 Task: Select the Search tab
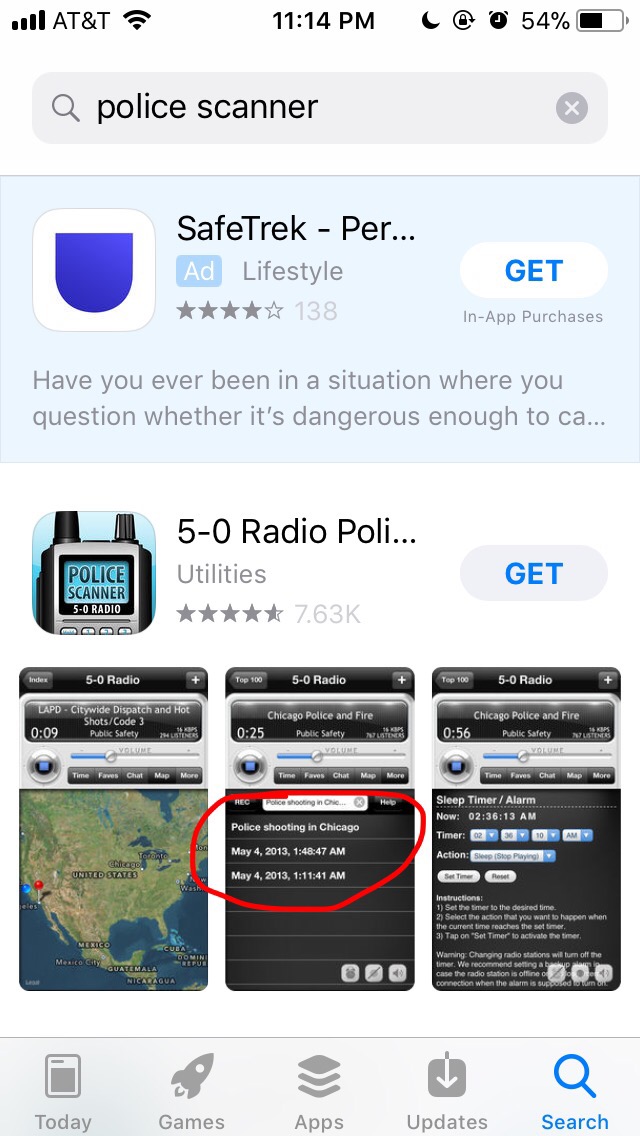click(x=575, y=1092)
